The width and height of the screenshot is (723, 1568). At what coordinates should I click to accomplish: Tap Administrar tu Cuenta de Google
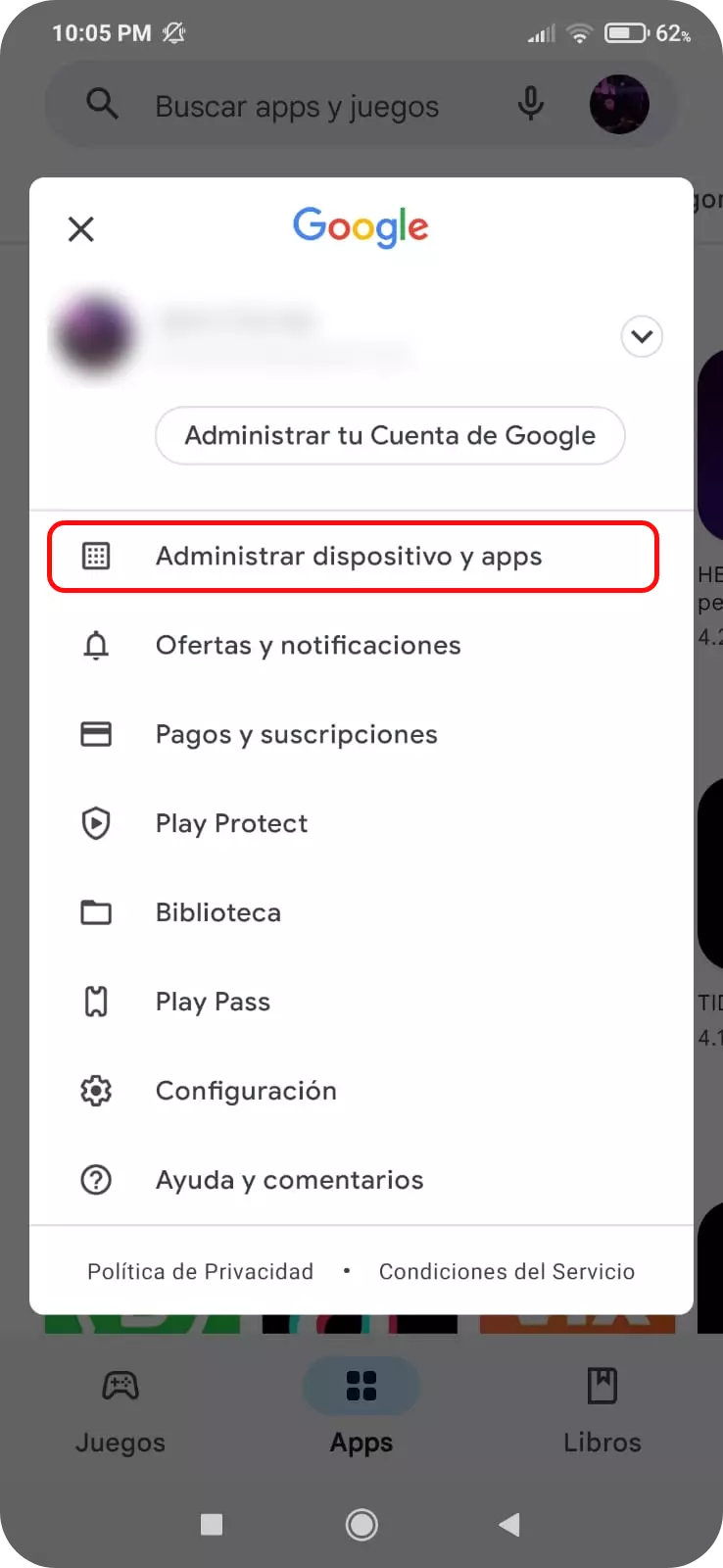(x=390, y=436)
